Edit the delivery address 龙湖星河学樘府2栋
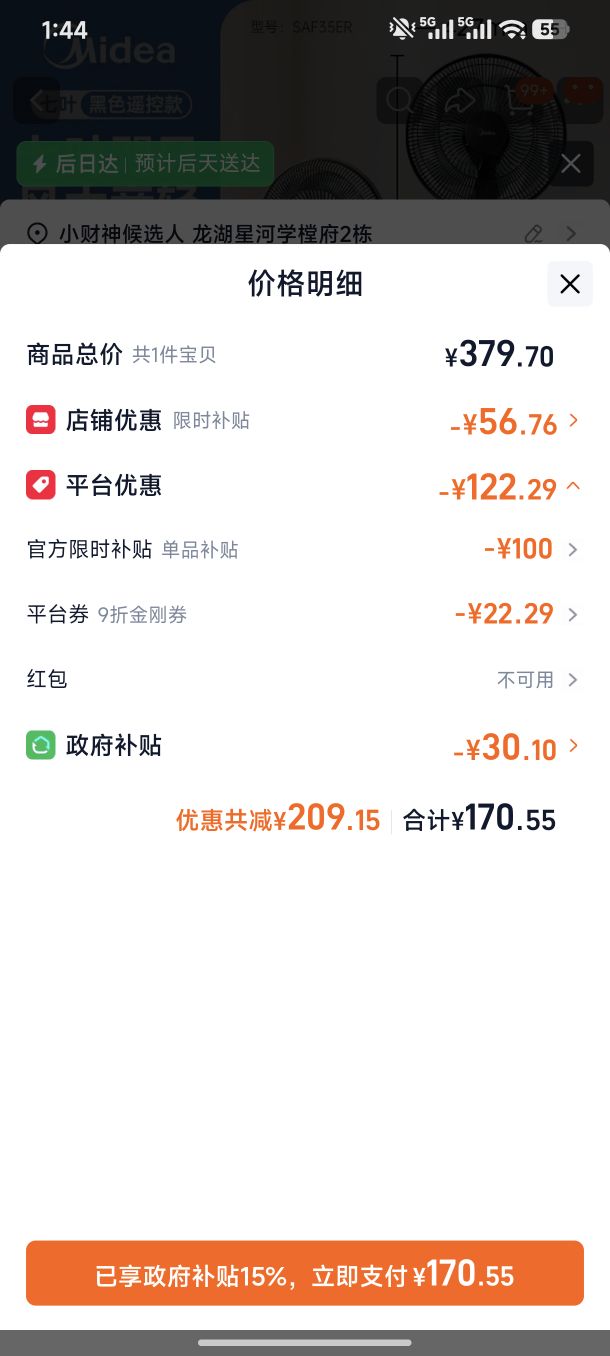Screen dimensions: 610x1356 pyautogui.click(x=534, y=234)
